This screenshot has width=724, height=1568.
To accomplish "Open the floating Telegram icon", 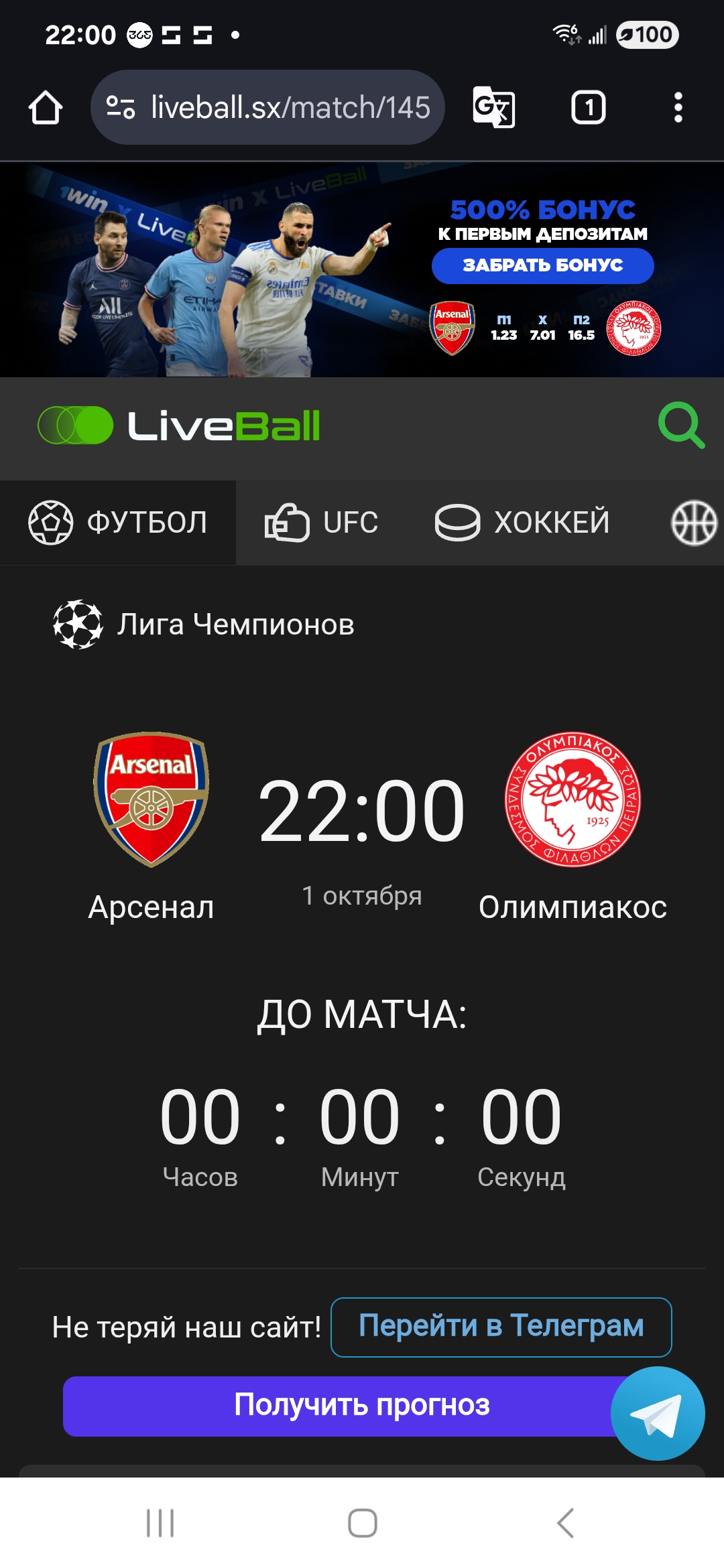I will point(658,1413).
